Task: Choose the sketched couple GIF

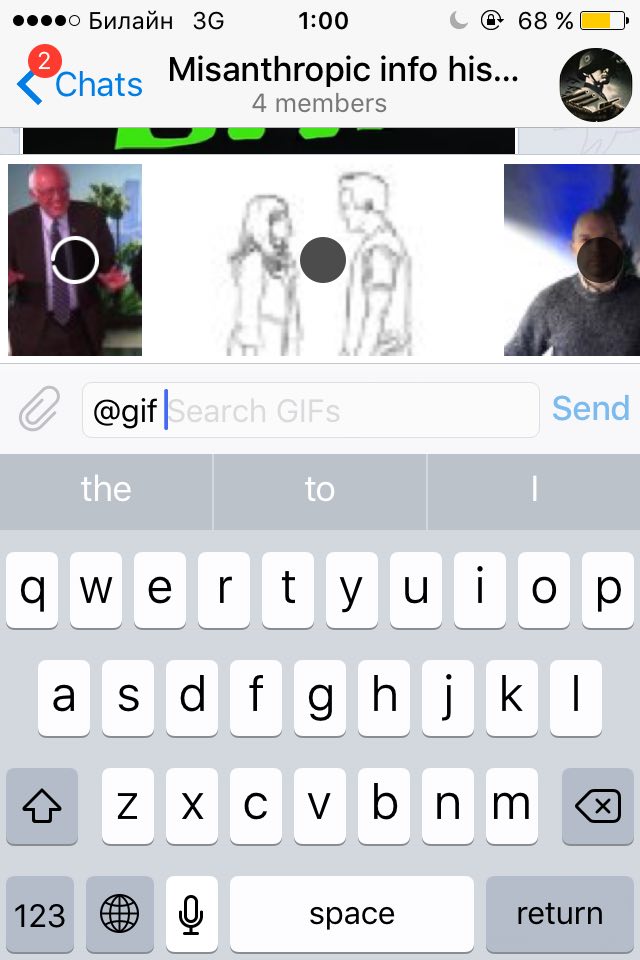Action: (323, 260)
